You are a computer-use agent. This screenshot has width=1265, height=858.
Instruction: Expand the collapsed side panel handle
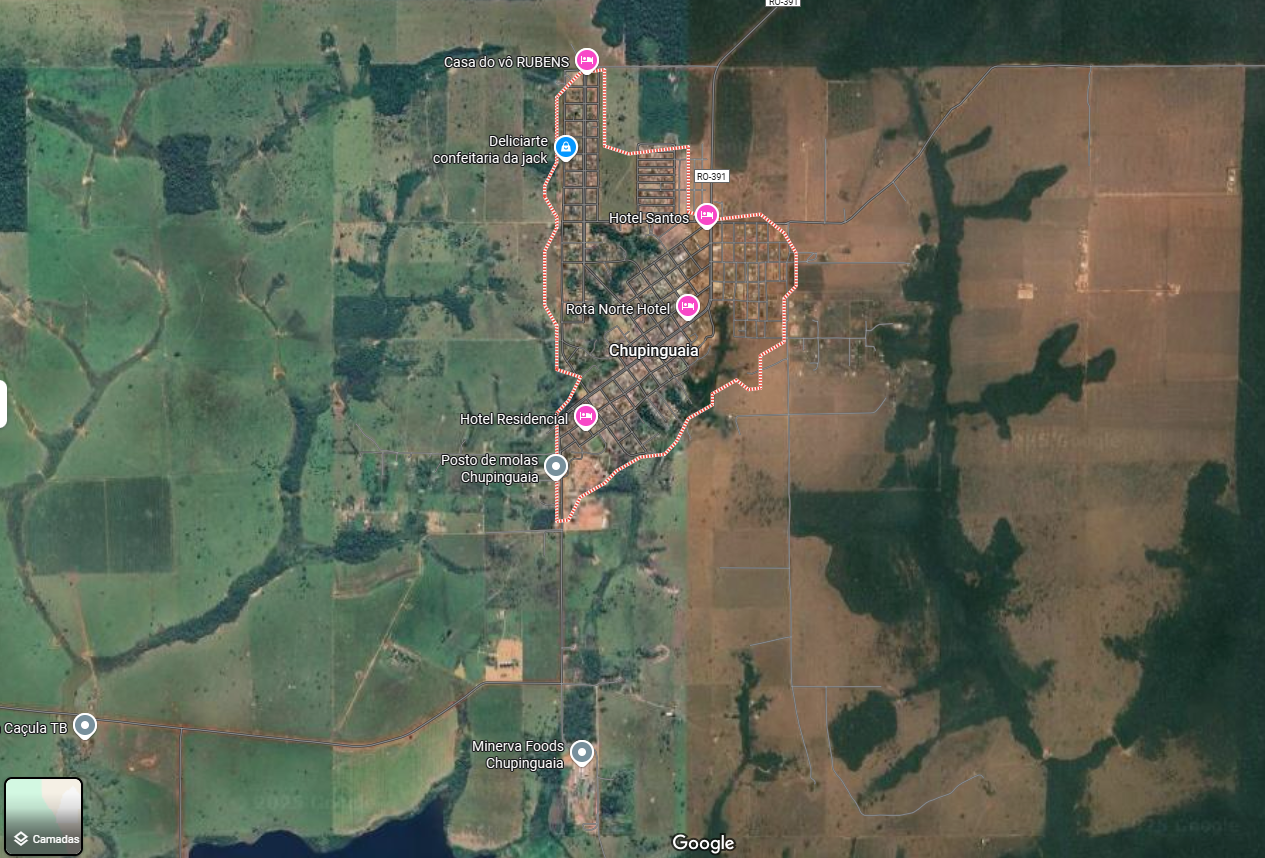[3, 404]
